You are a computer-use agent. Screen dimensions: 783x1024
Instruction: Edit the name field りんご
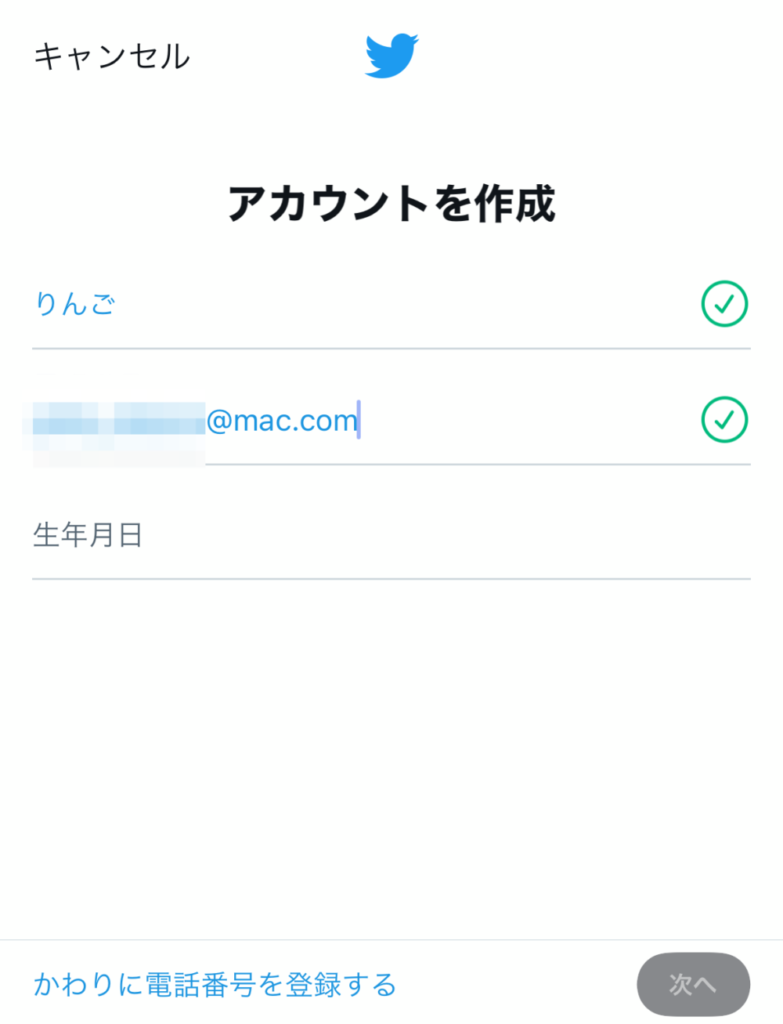click(391, 304)
